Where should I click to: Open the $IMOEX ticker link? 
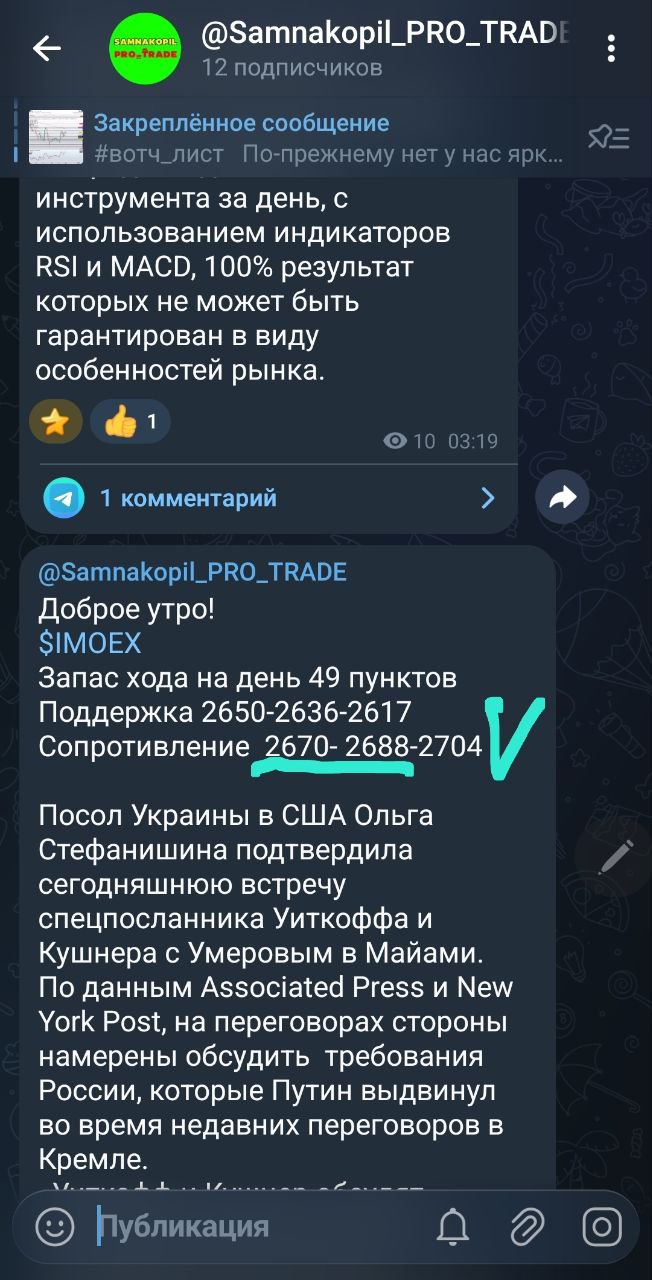pyautogui.click(x=90, y=642)
